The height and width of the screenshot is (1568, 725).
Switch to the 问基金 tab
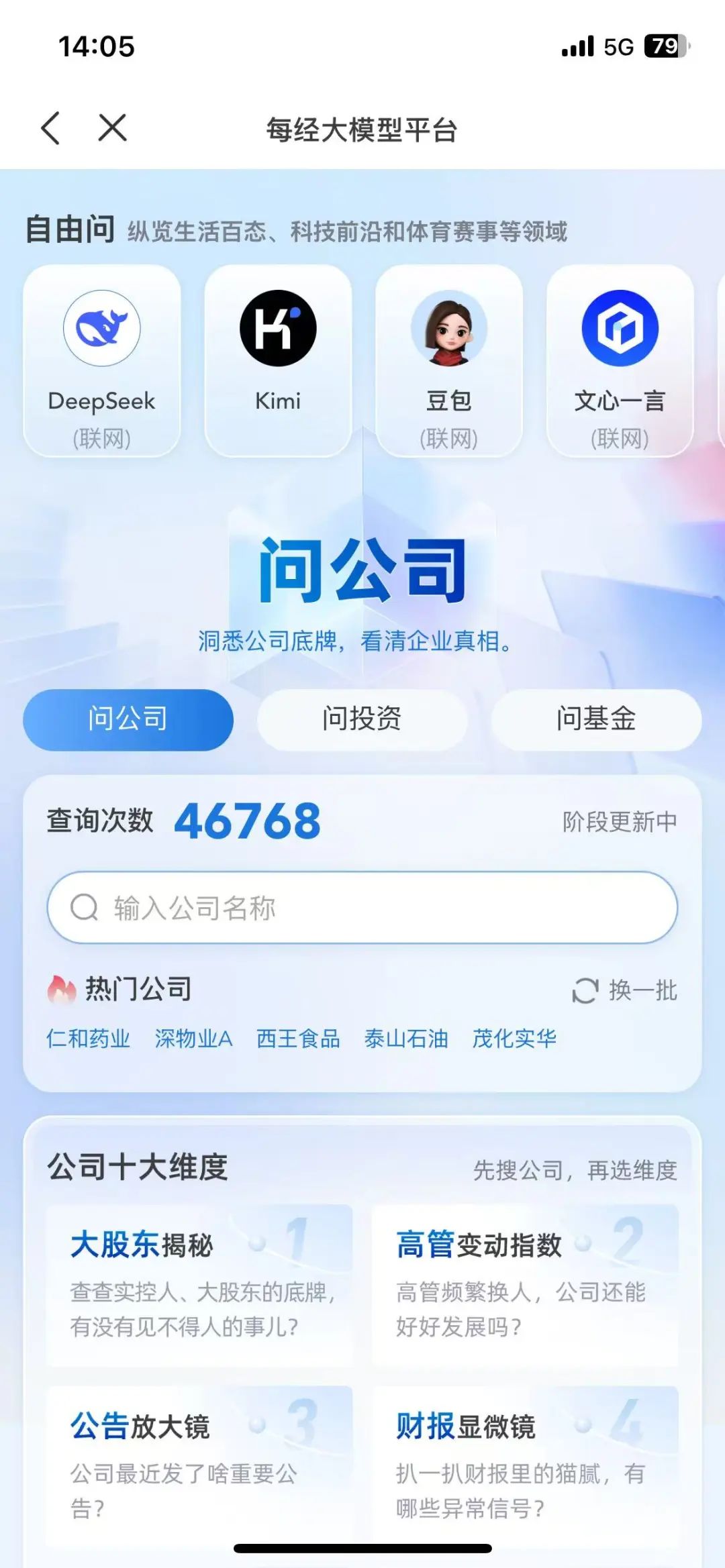pos(596,719)
